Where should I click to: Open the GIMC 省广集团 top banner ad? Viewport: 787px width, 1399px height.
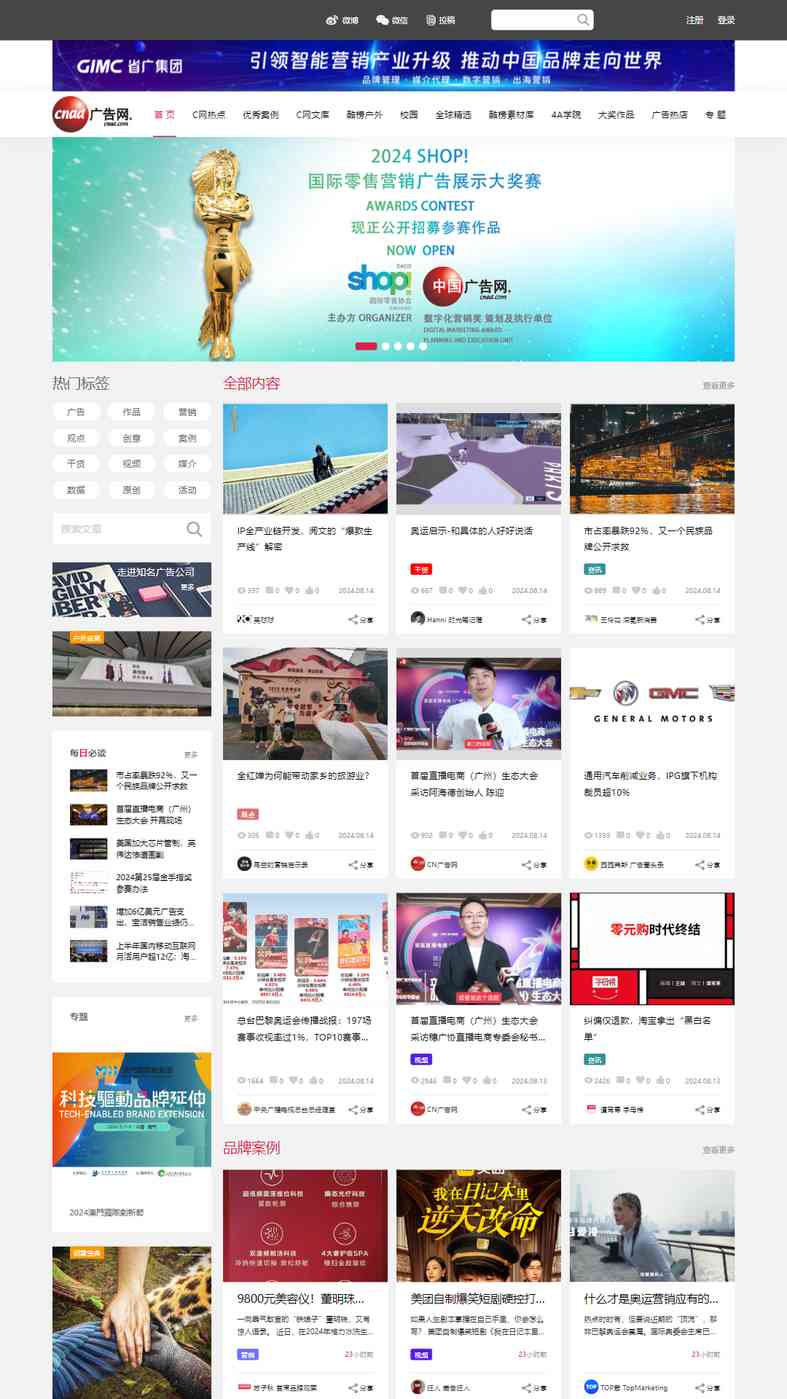click(x=393, y=65)
